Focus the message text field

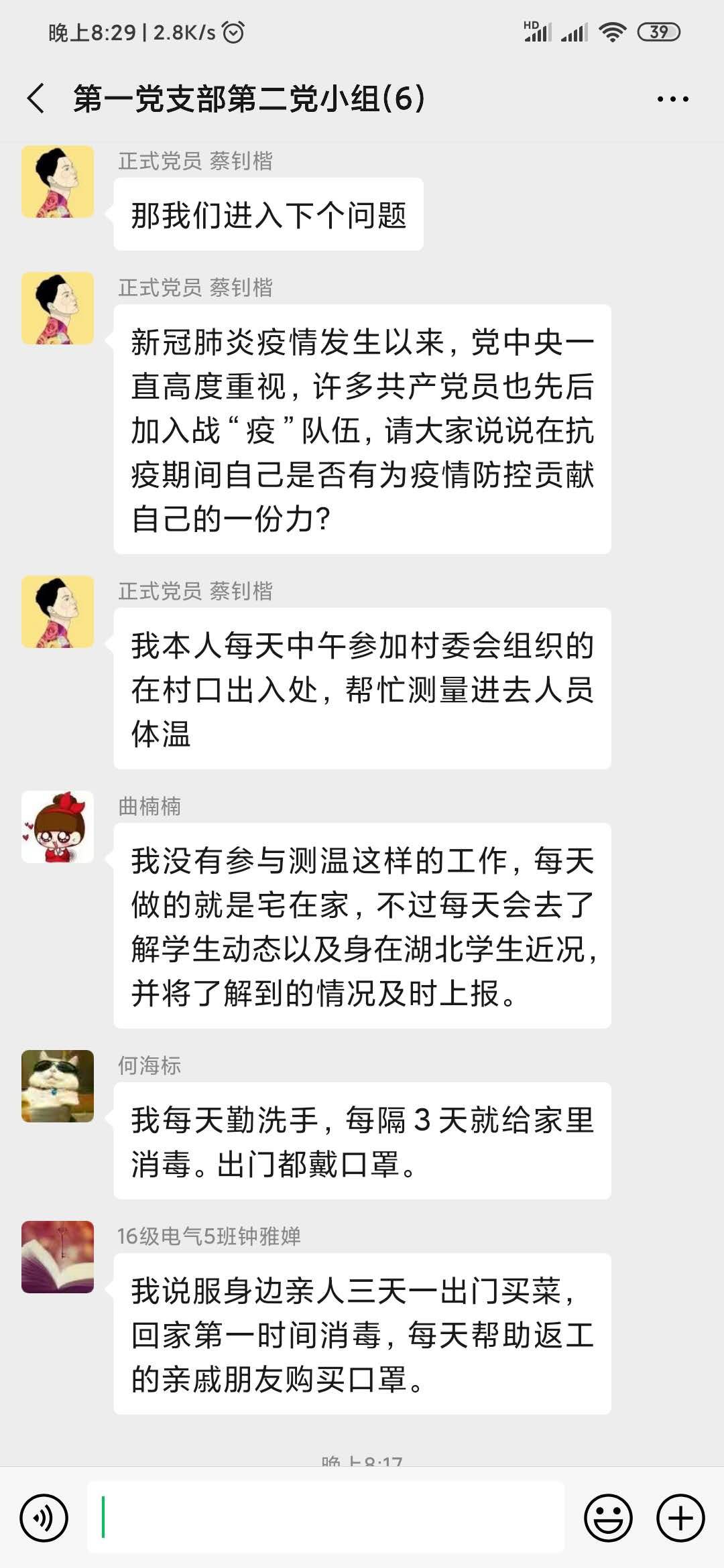[326, 1518]
